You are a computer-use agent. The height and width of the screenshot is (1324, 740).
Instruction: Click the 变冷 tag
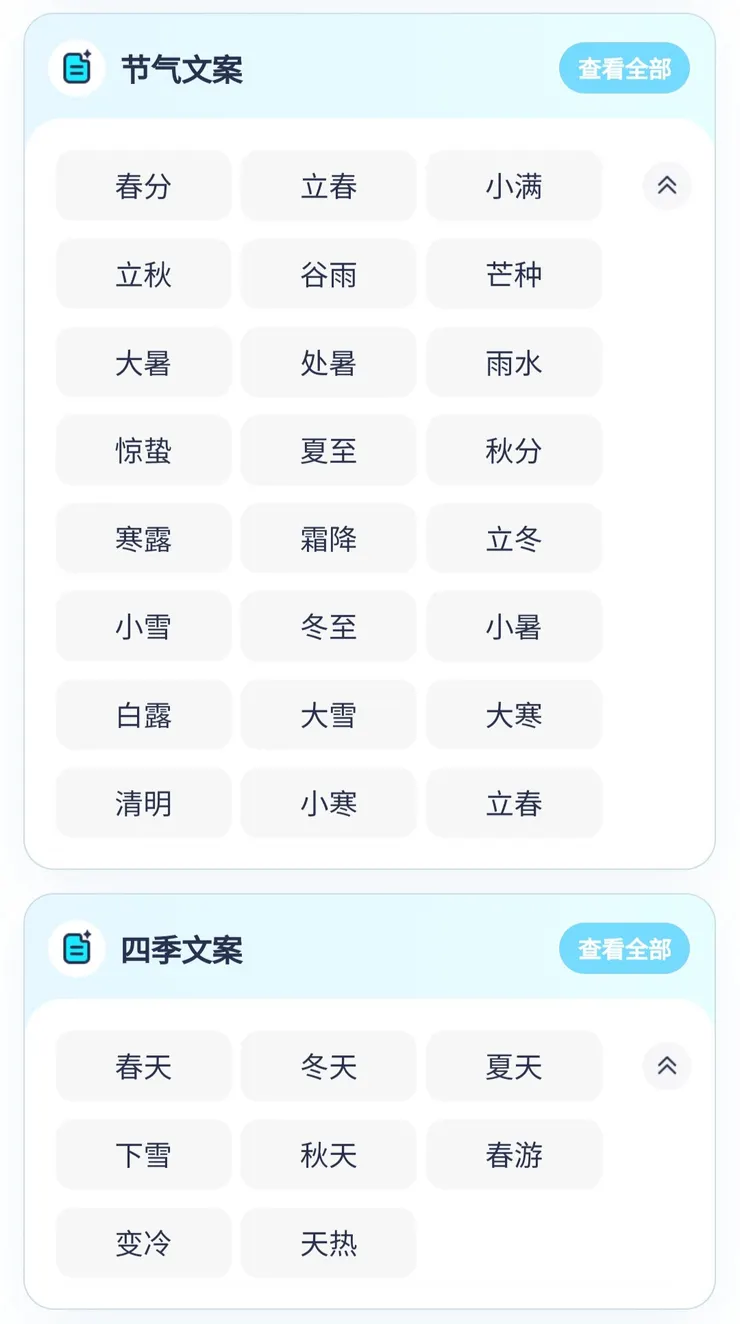pos(143,1242)
